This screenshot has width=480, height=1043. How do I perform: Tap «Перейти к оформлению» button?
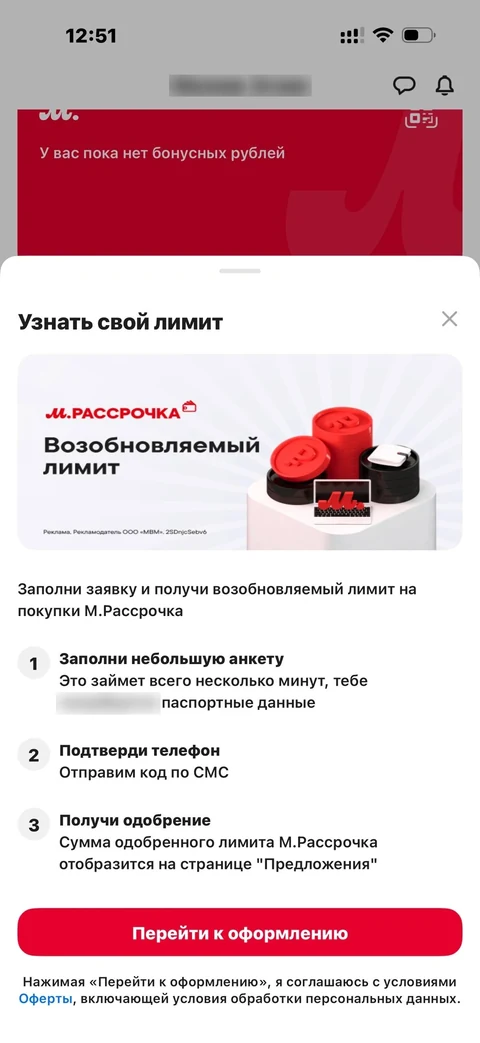pyautogui.click(x=239, y=933)
